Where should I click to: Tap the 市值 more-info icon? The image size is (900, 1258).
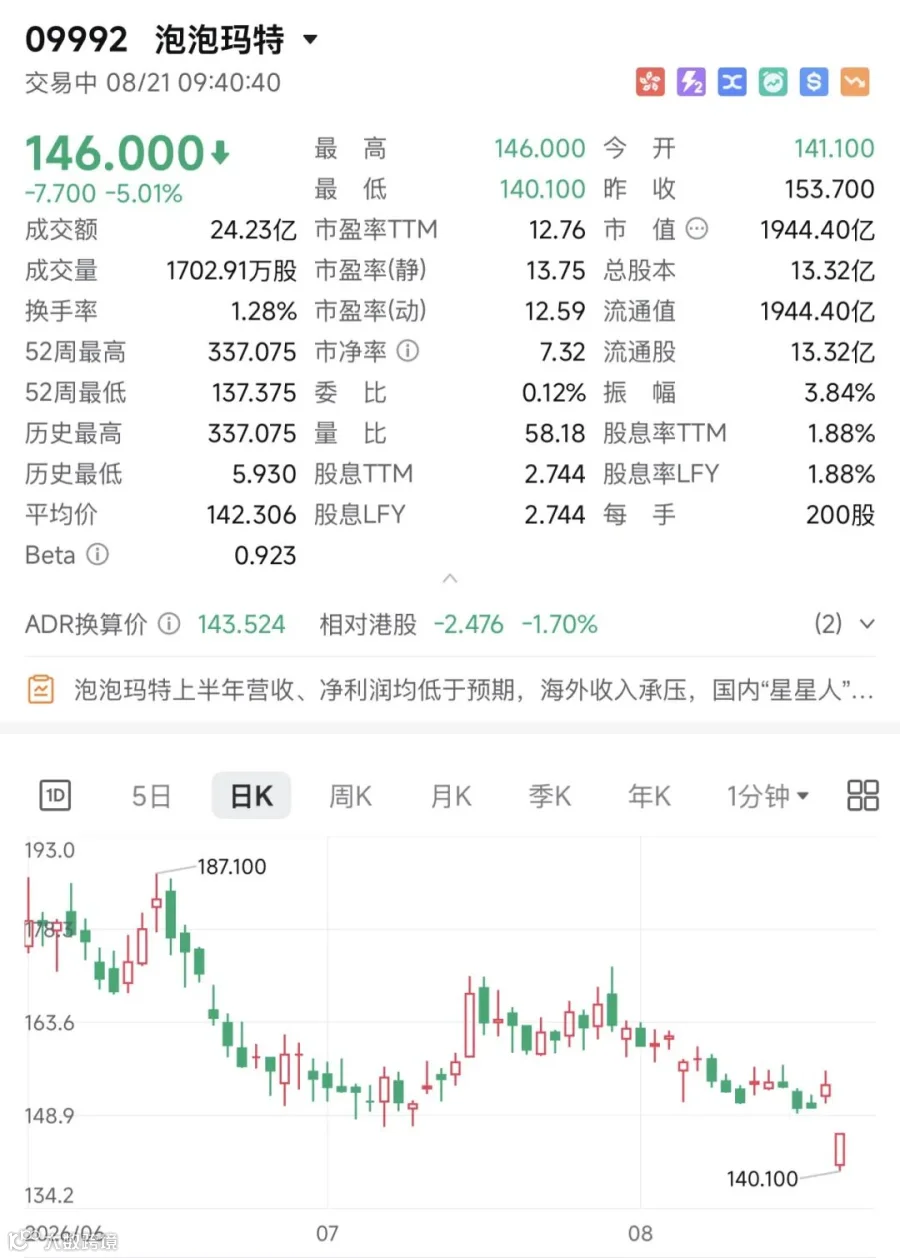(697, 229)
